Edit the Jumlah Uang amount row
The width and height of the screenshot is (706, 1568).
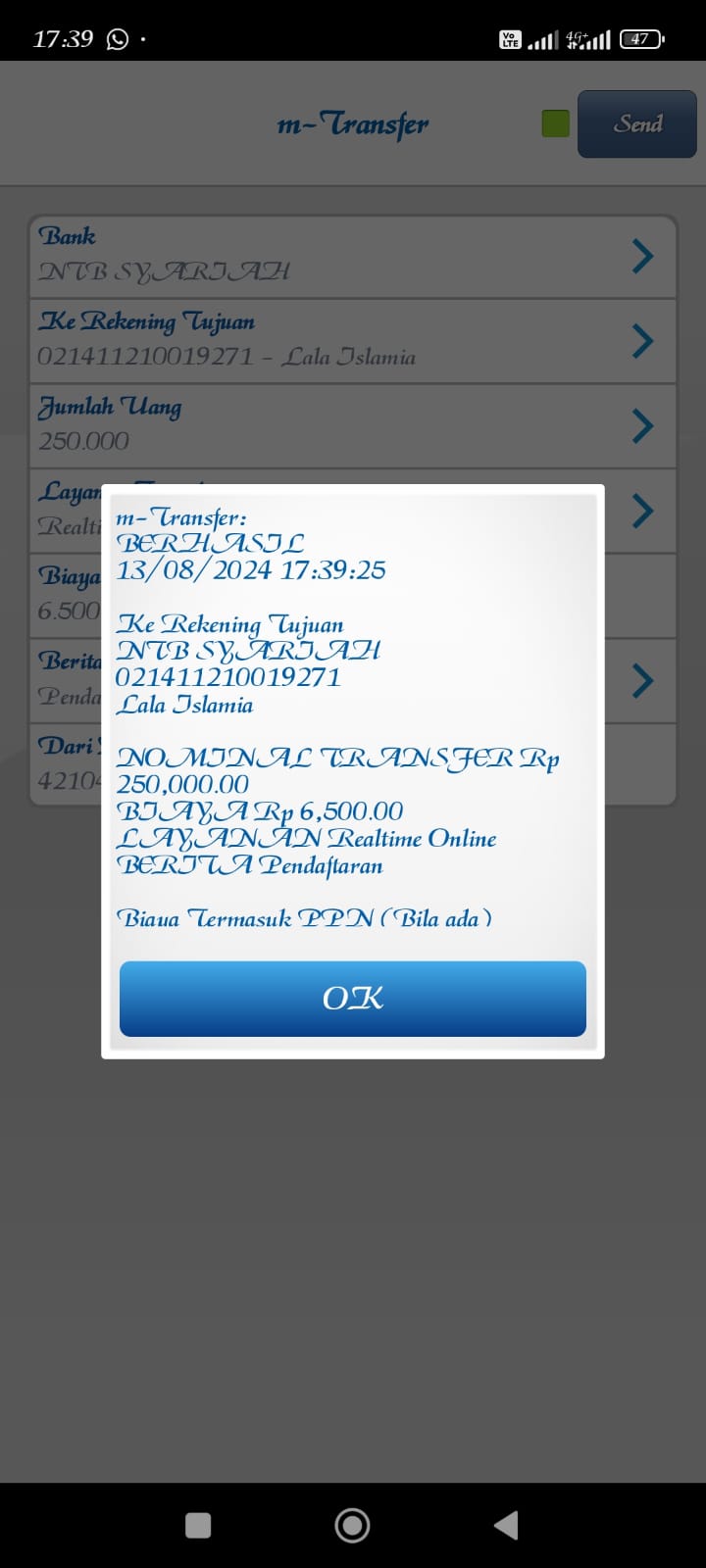tap(353, 425)
